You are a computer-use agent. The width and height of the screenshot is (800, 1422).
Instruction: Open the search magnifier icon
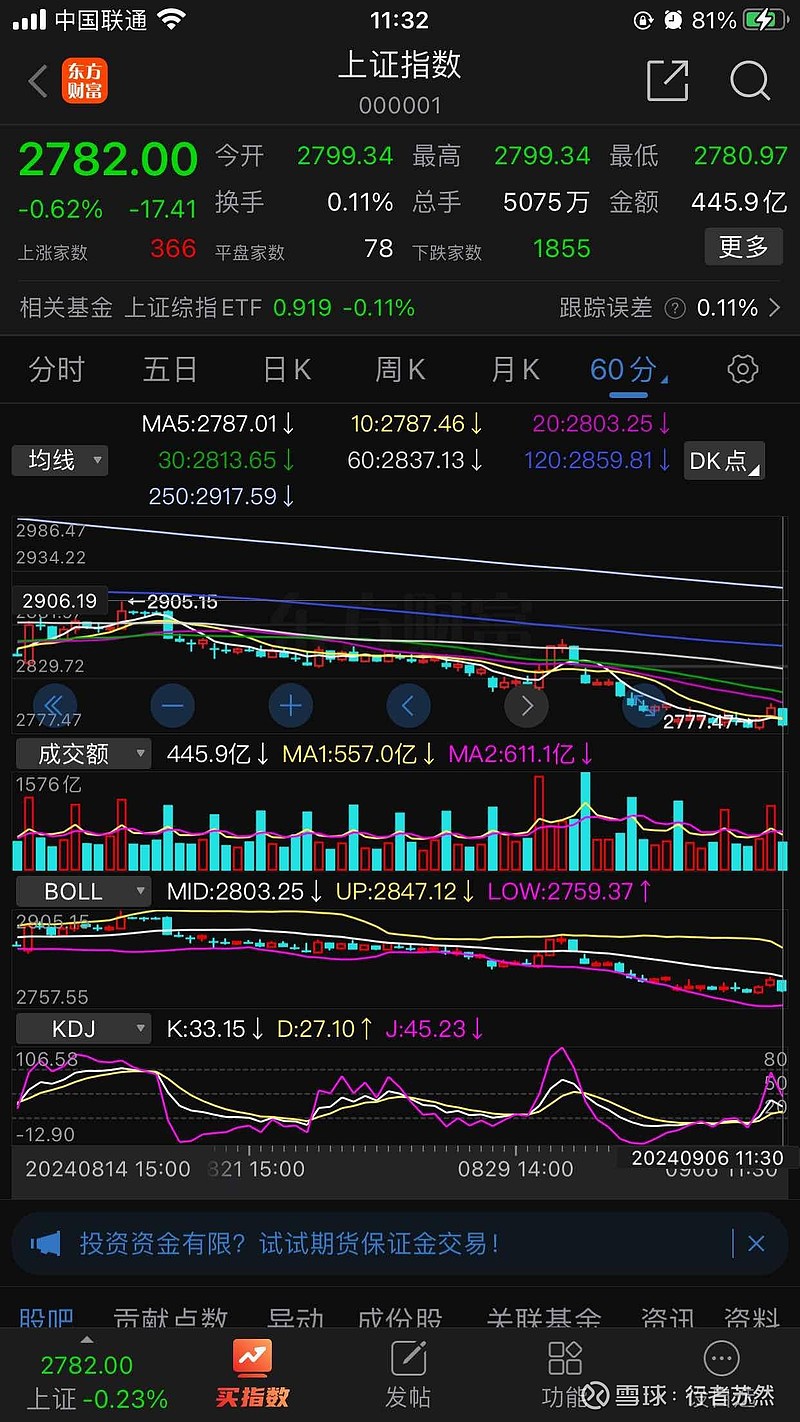(749, 81)
